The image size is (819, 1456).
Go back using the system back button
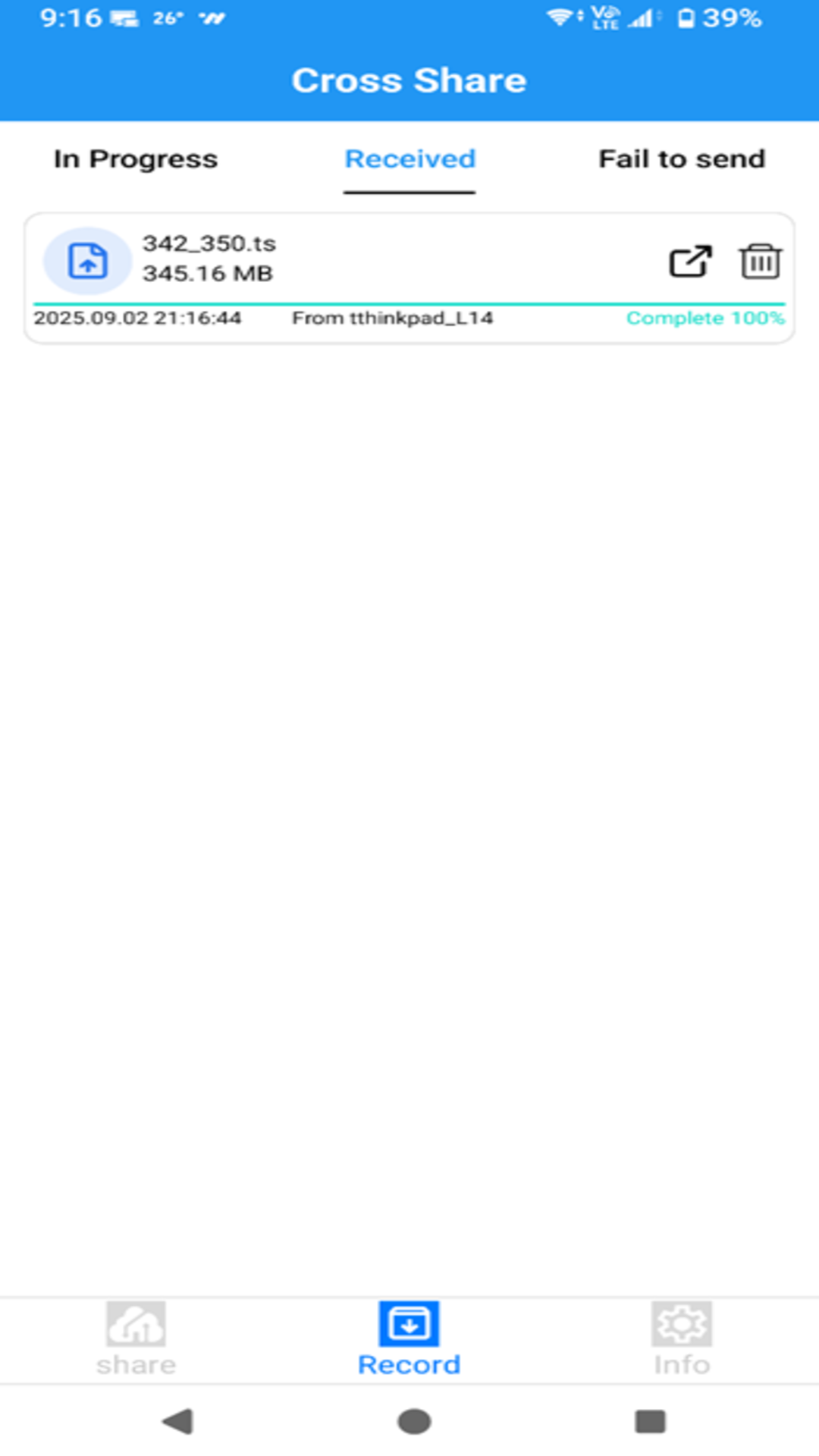[179, 1421]
